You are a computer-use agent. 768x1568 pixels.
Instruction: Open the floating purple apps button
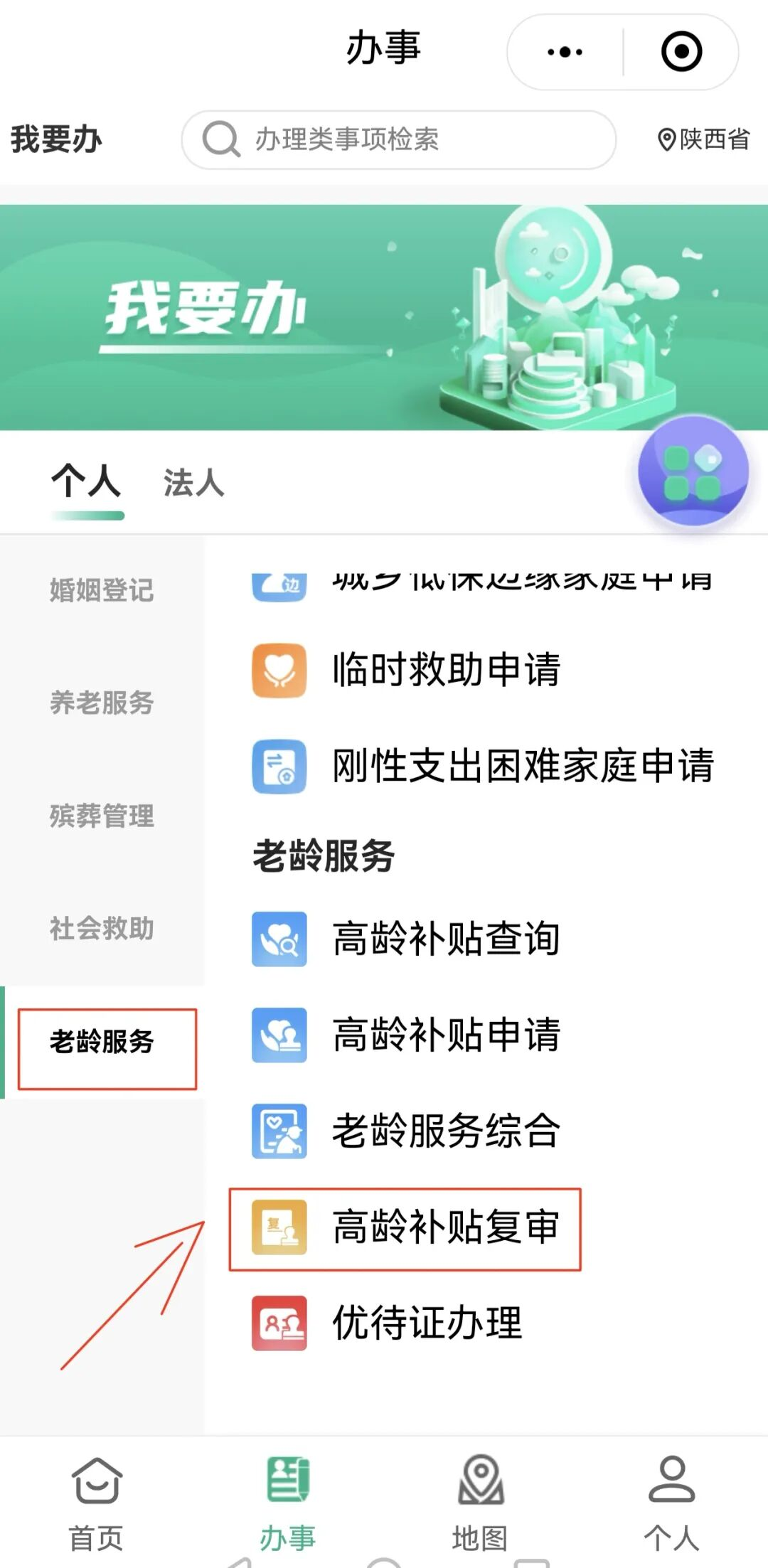(x=693, y=471)
